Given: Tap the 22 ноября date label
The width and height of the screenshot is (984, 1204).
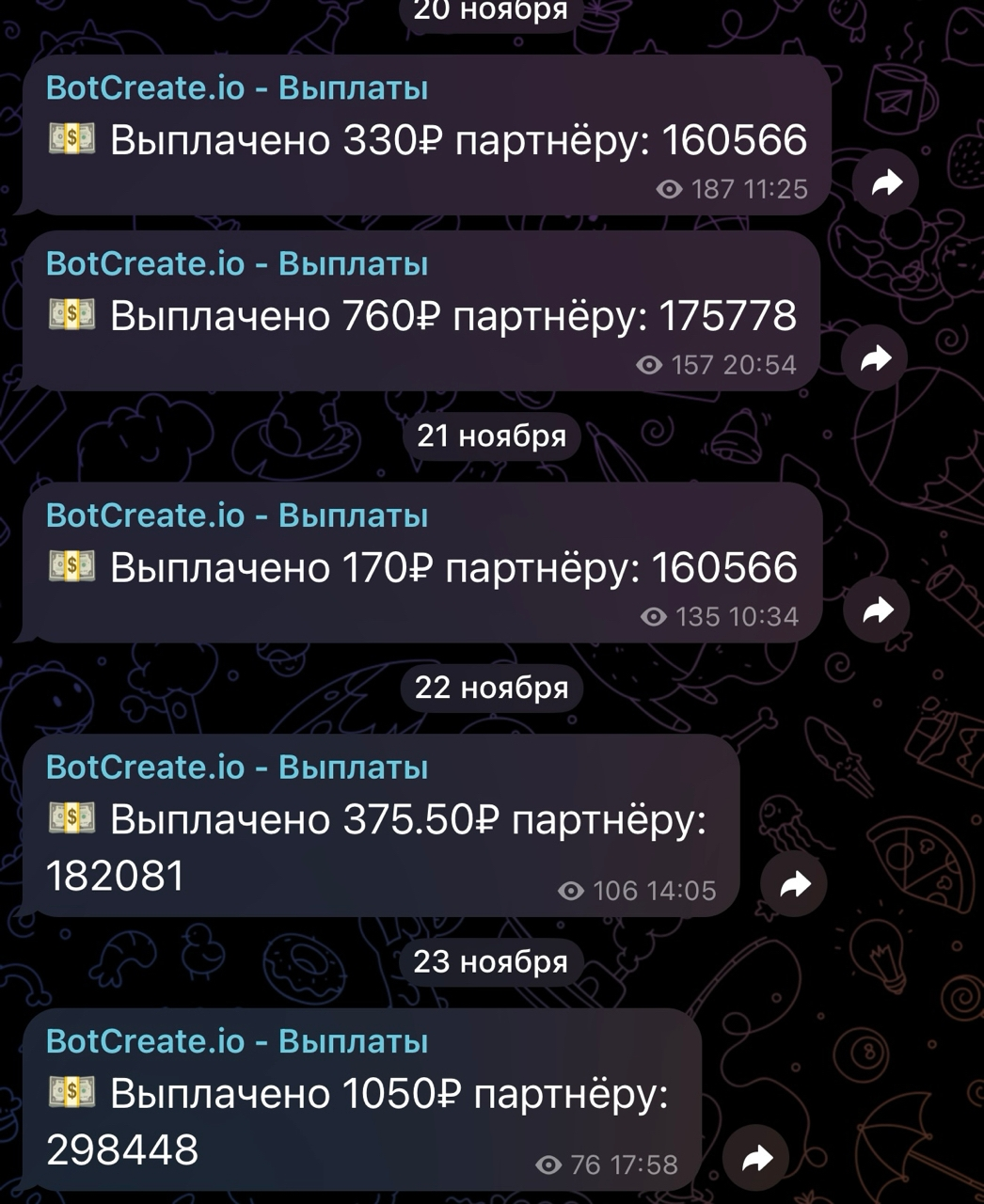Looking at the screenshot, I should coord(492,689).
